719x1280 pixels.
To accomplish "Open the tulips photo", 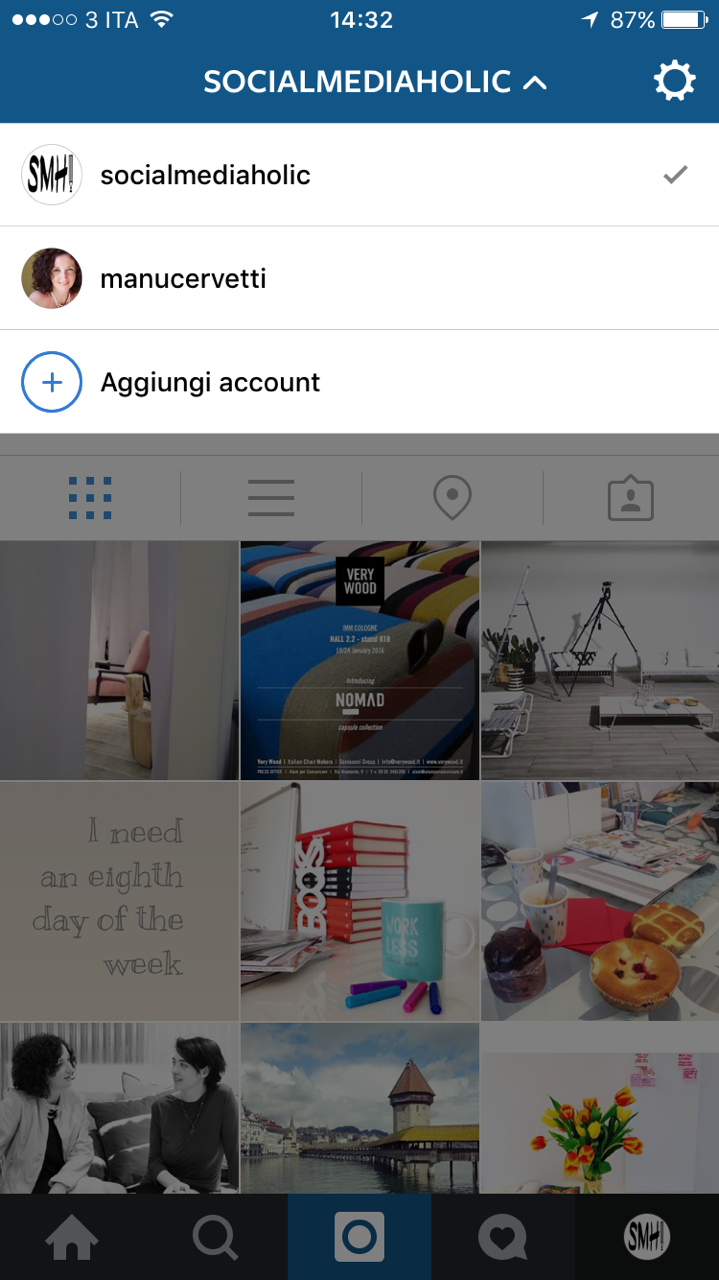I will [600, 1108].
